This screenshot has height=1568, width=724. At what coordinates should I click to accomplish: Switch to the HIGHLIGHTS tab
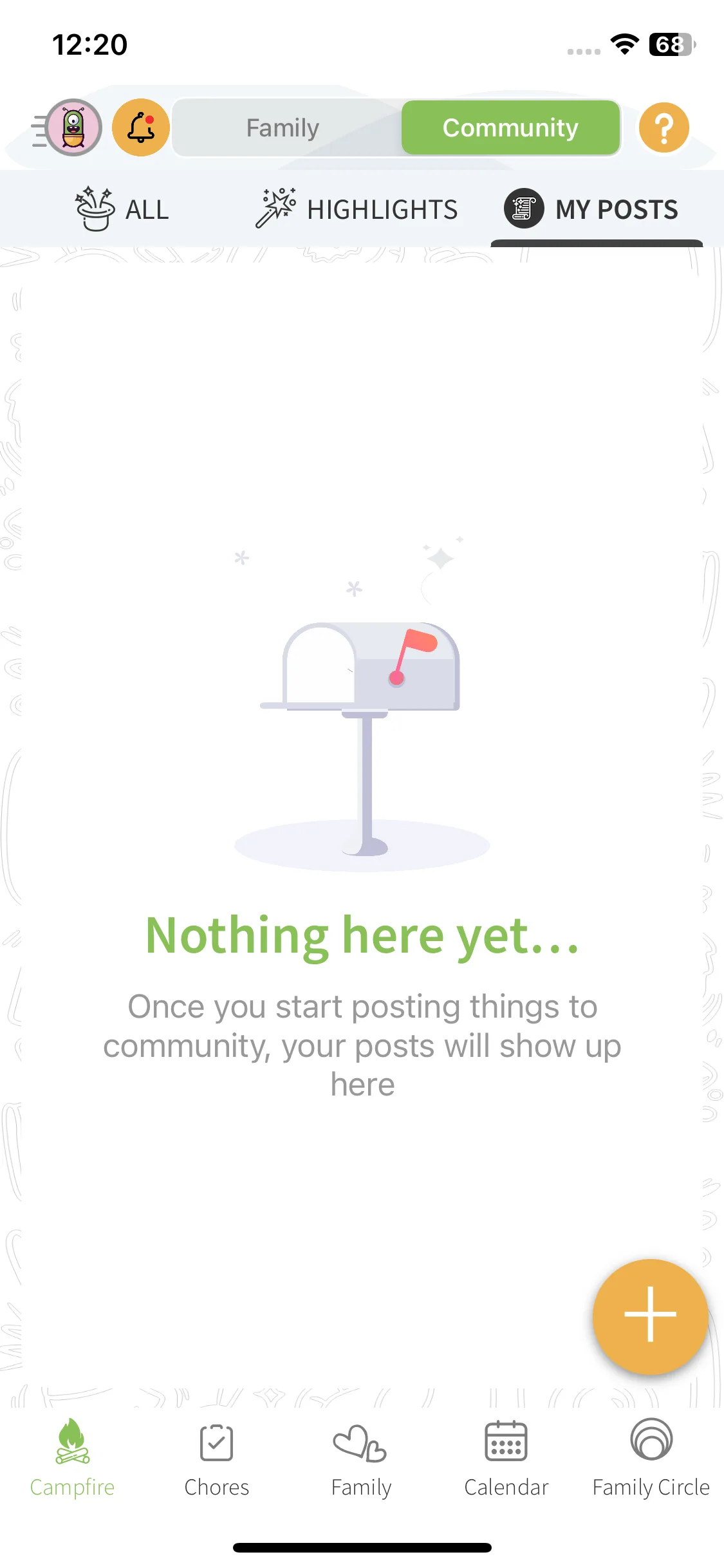[x=356, y=209]
